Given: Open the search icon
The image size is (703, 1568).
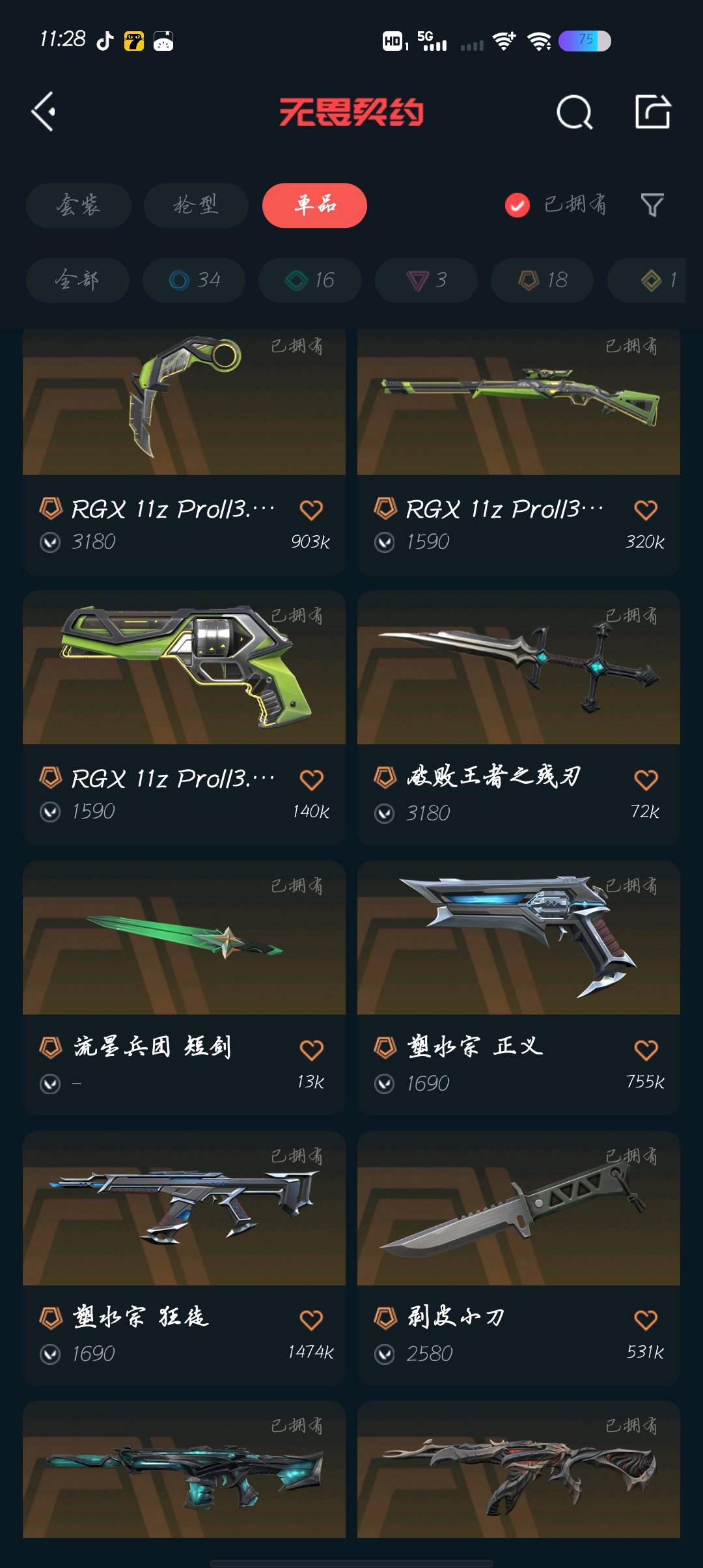Looking at the screenshot, I should (574, 113).
